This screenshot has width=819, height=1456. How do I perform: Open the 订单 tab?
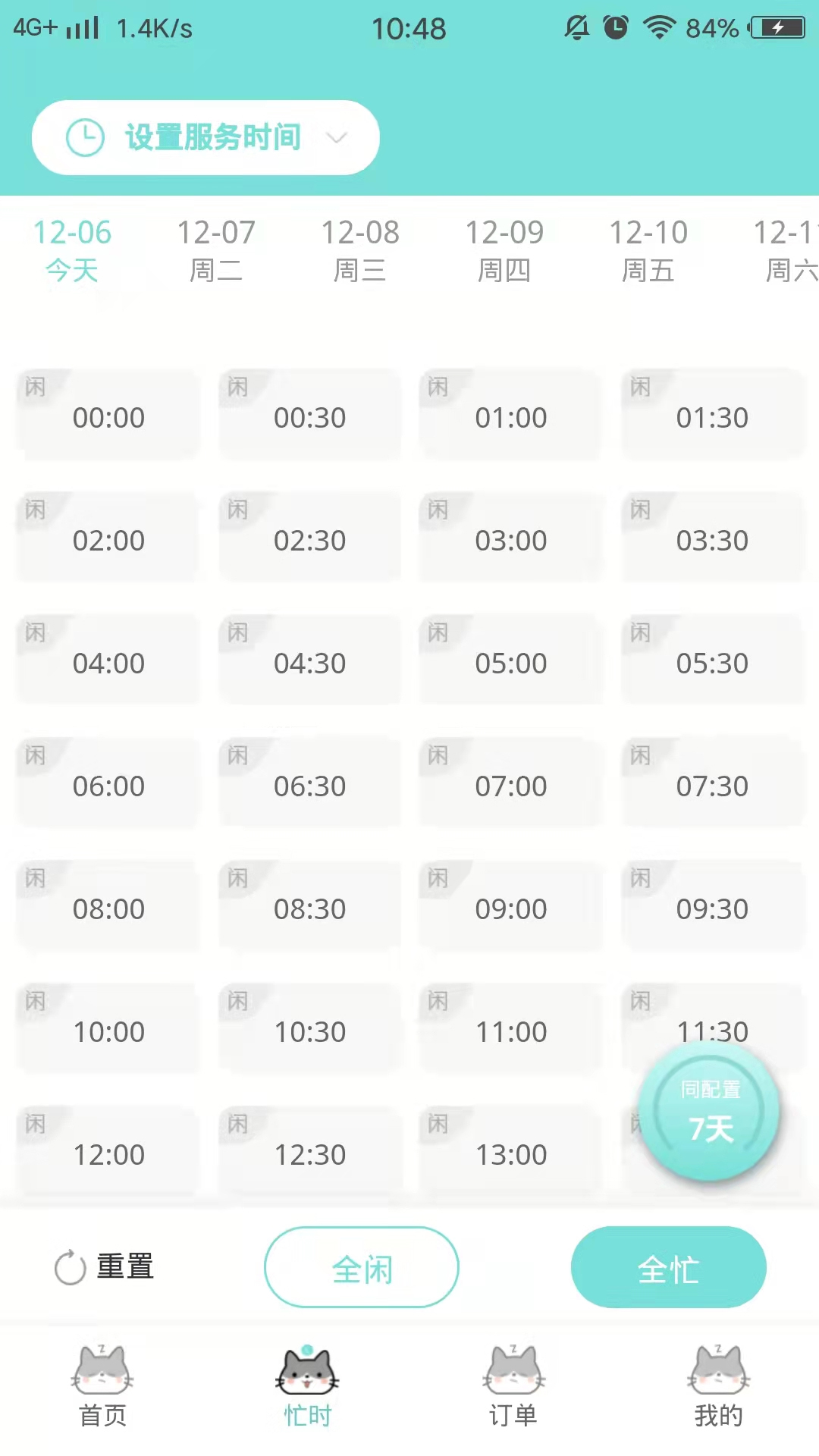(x=513, y=1385)
